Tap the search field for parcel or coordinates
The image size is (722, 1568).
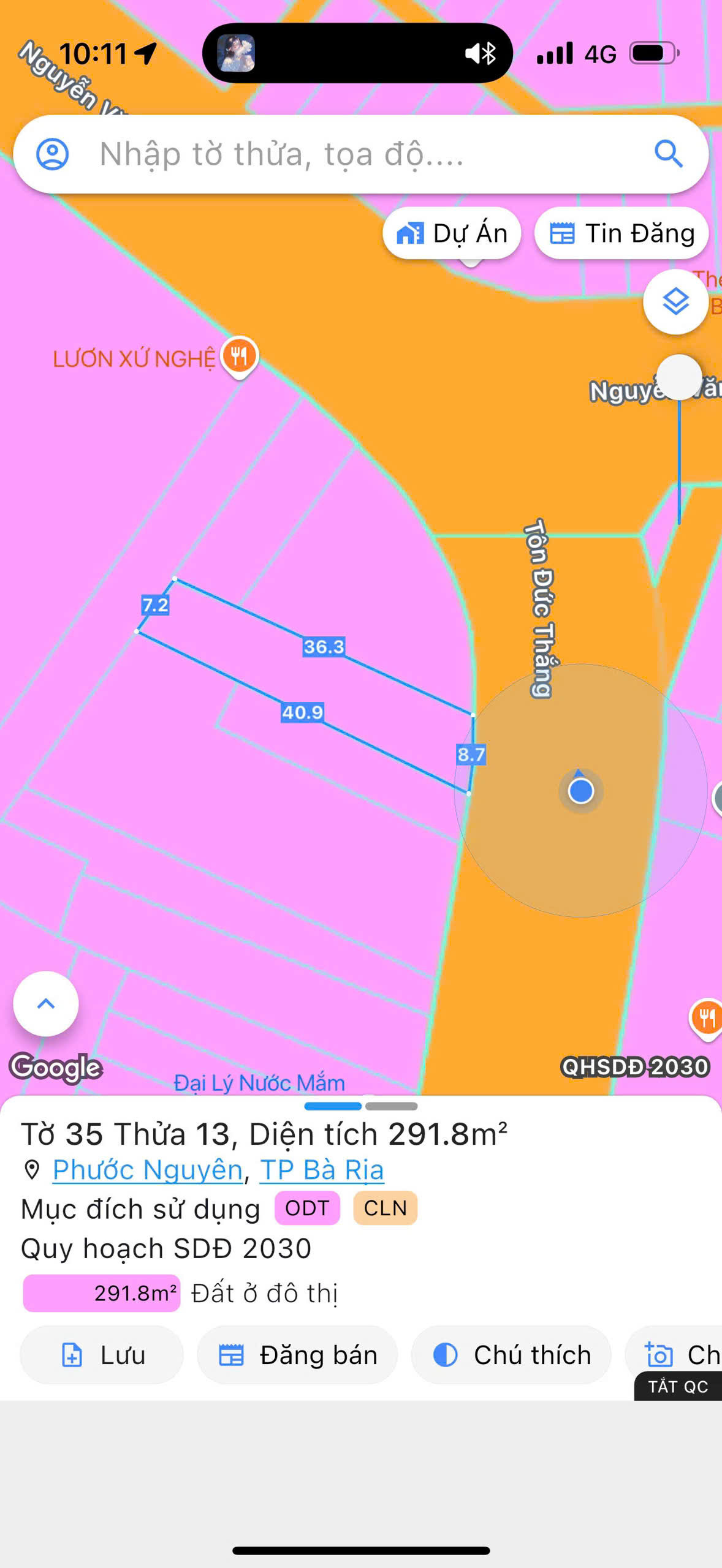(360, 154)
